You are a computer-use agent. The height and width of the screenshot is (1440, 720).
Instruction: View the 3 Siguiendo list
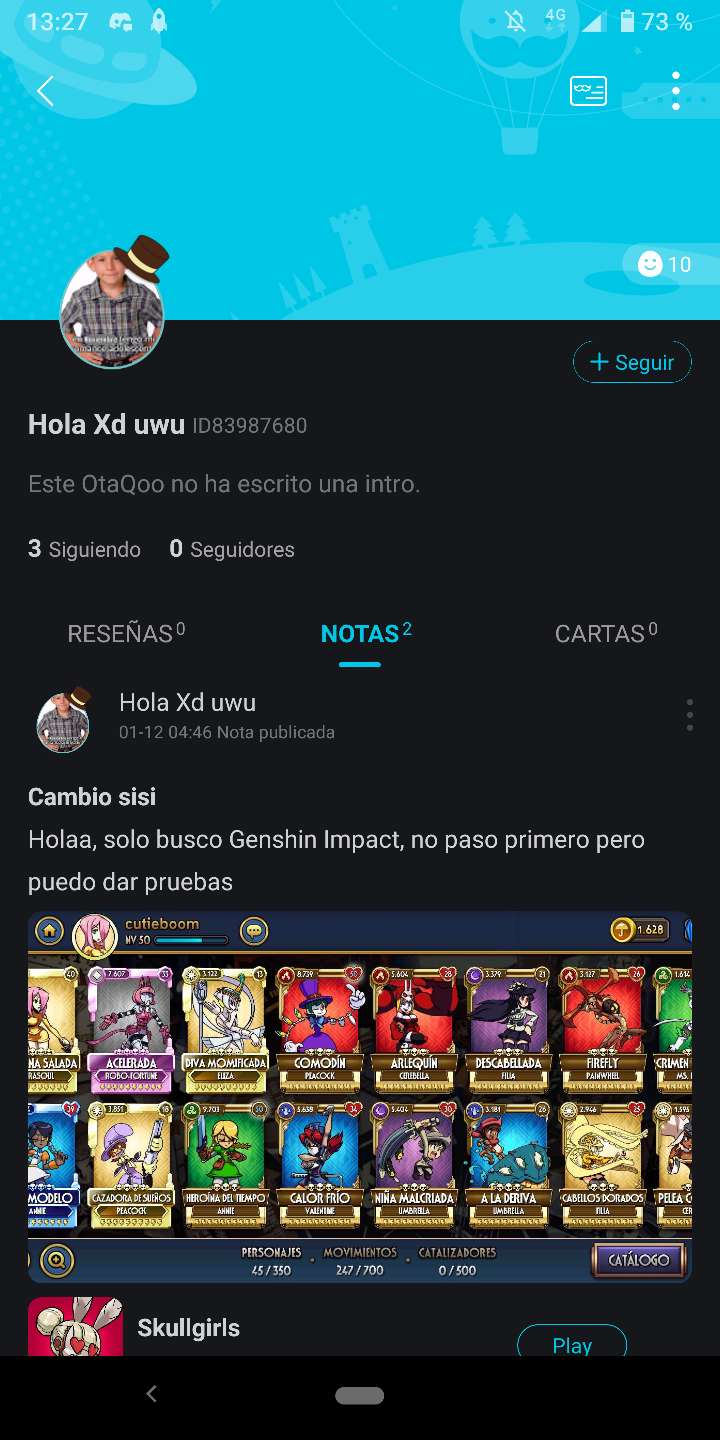click(x=84, y=549)
